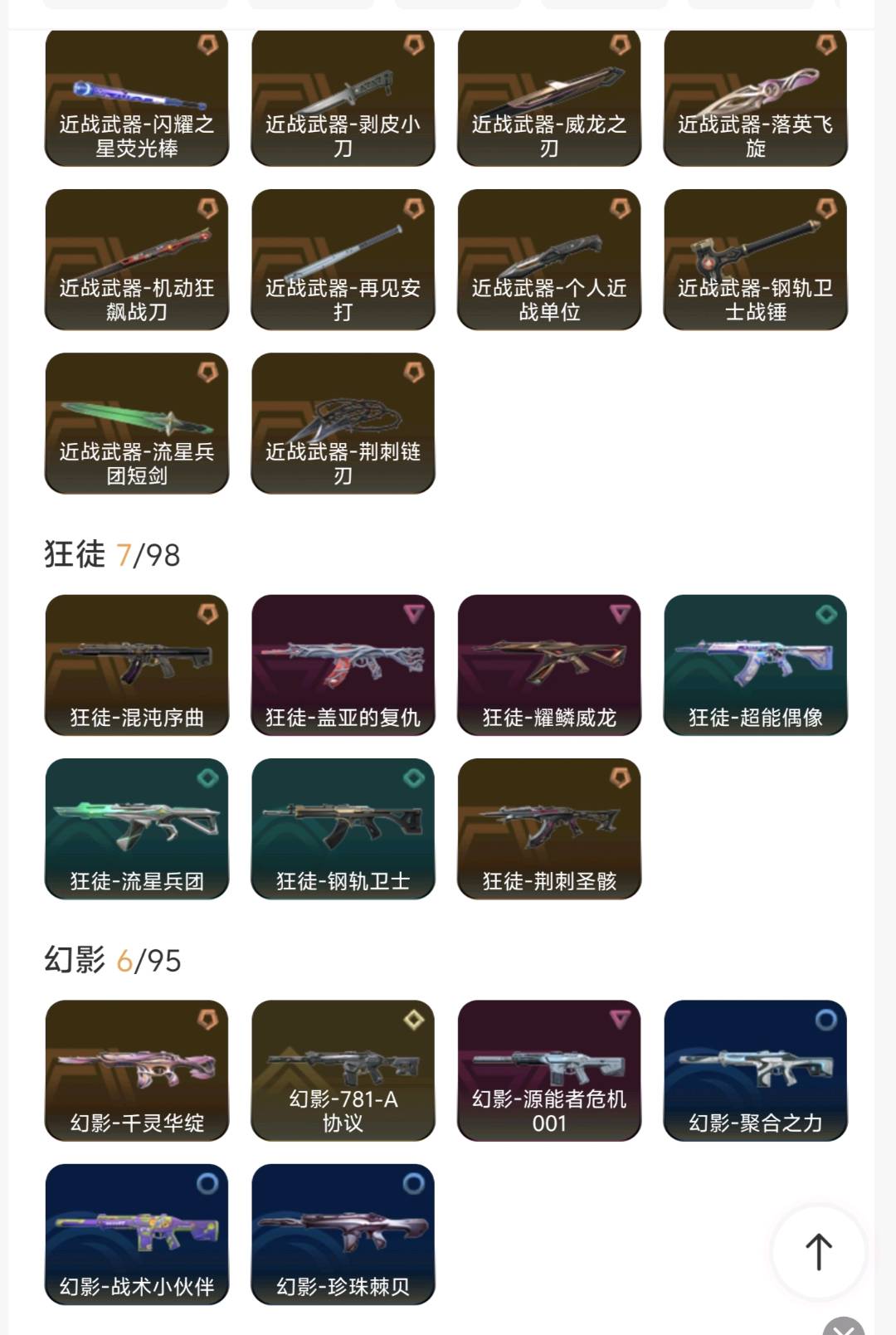Open 狂徒-超能偶像 skin
Screen dimensions: 896x1335
755,665
